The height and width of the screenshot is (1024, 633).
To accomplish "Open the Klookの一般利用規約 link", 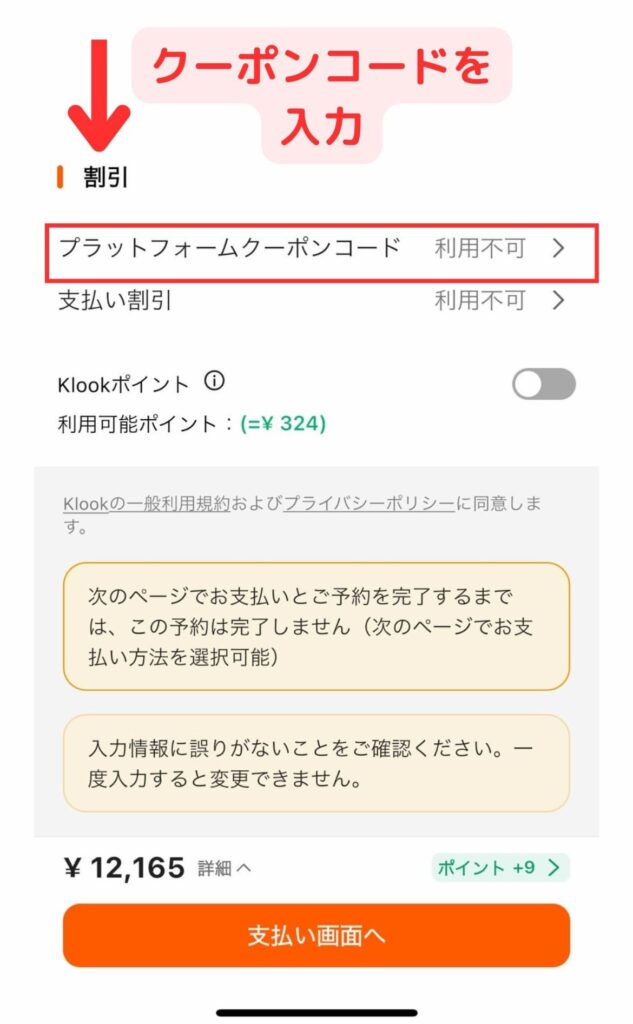I will 146,504.
